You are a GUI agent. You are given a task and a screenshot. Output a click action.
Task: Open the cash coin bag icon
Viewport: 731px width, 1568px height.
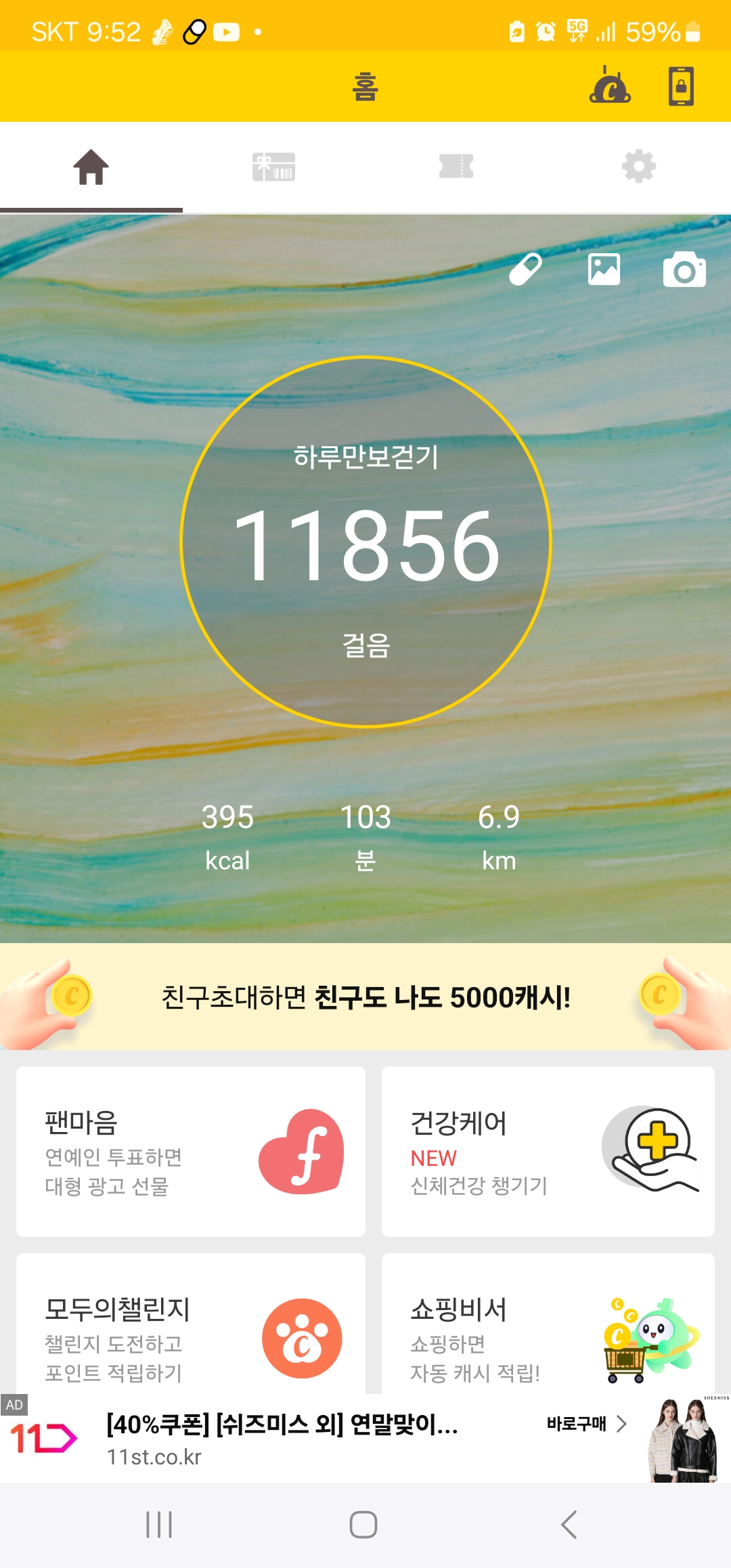[611, 87]
